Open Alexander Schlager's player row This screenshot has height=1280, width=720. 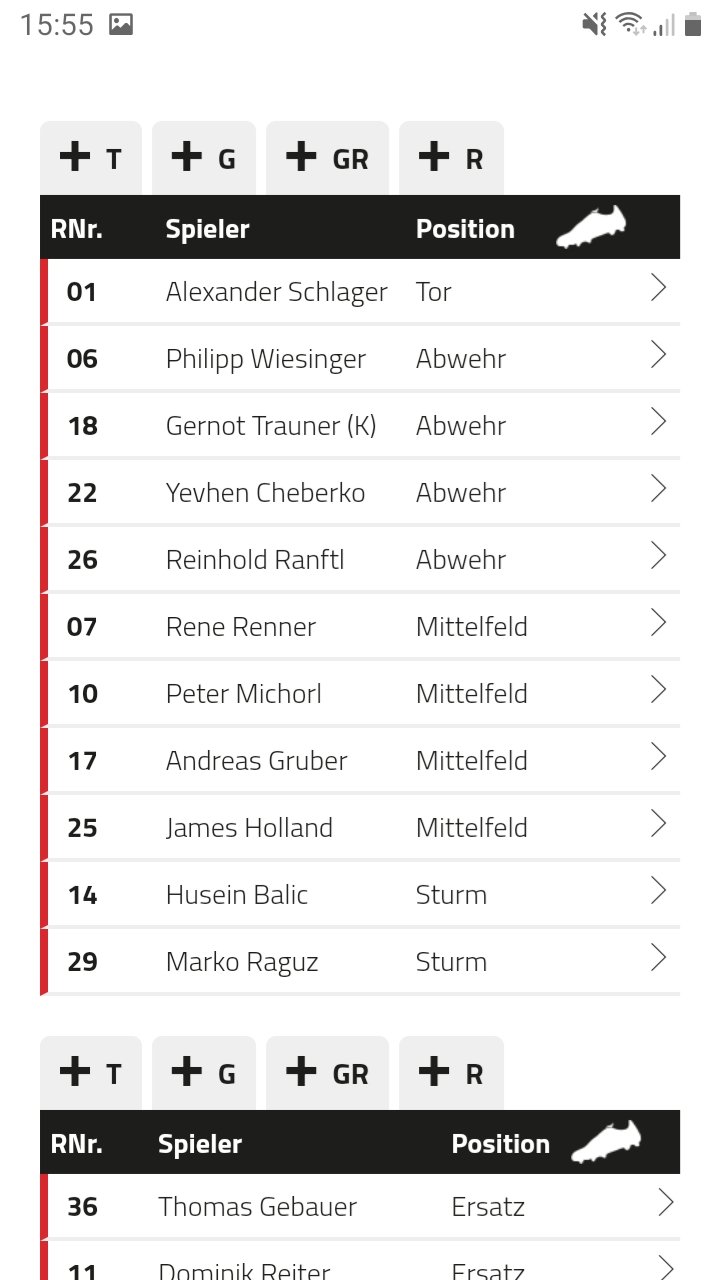click(360, 291)
